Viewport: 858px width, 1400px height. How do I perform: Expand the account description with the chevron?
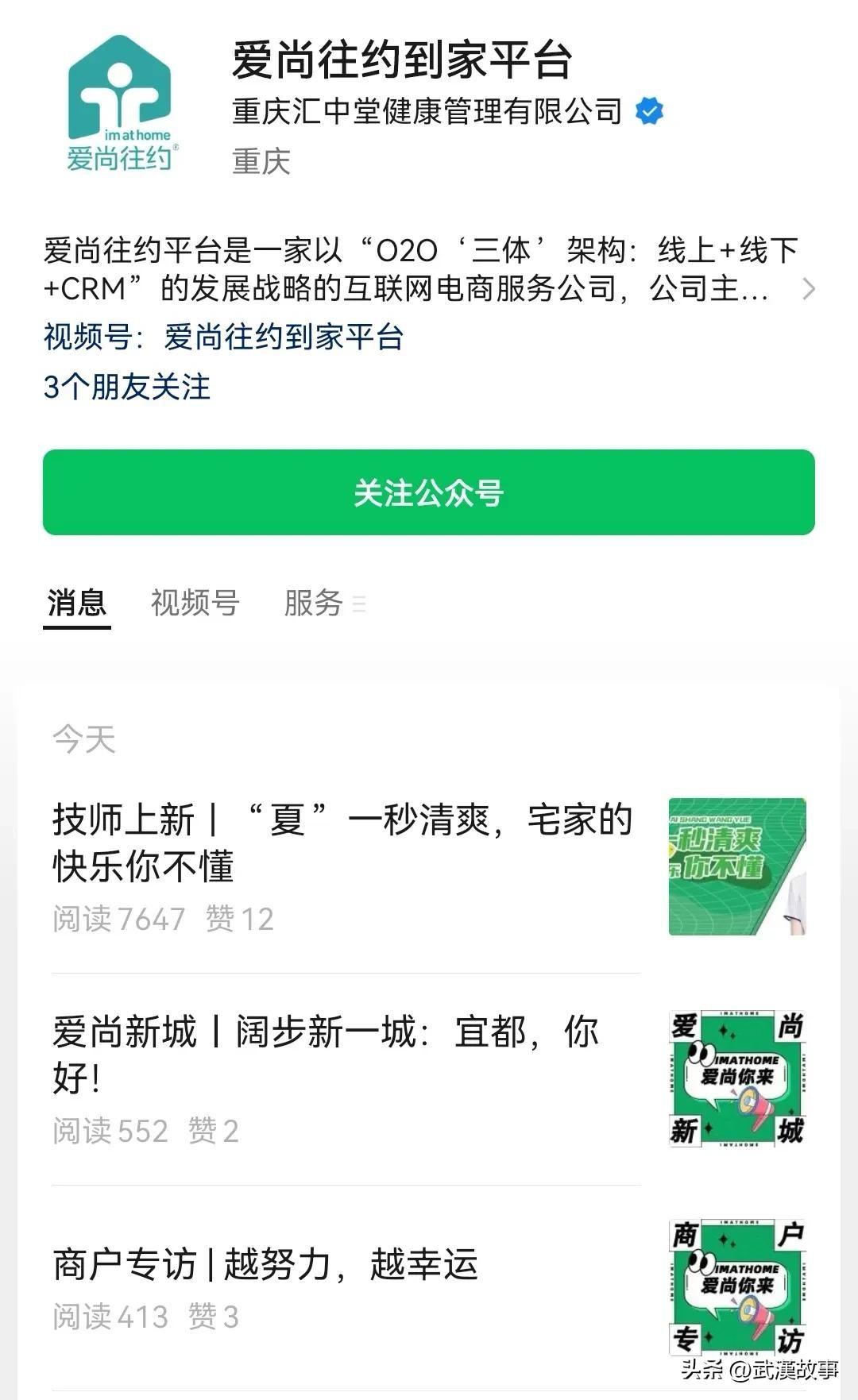(x=808, y=288)
